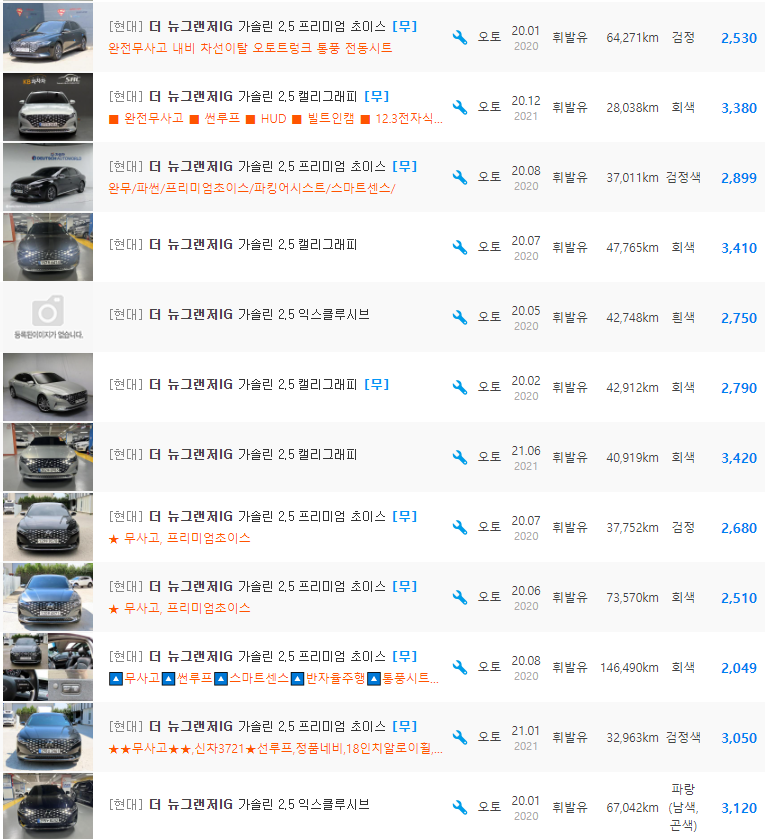Open wrench icon for the 146,490km listing
This screenshot has width=765, height=839.
(x=460, y=666)
